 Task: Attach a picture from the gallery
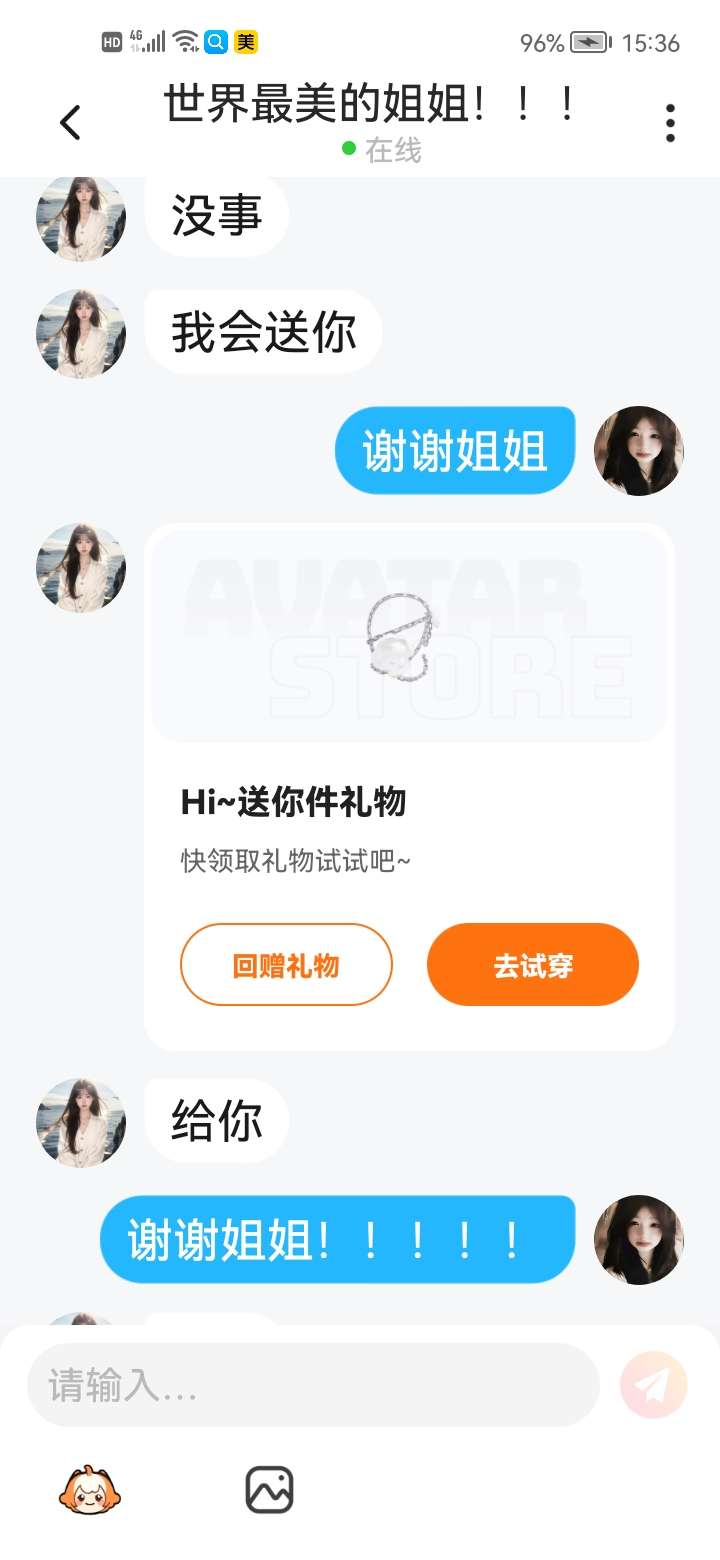click(x=269, y=1490)
